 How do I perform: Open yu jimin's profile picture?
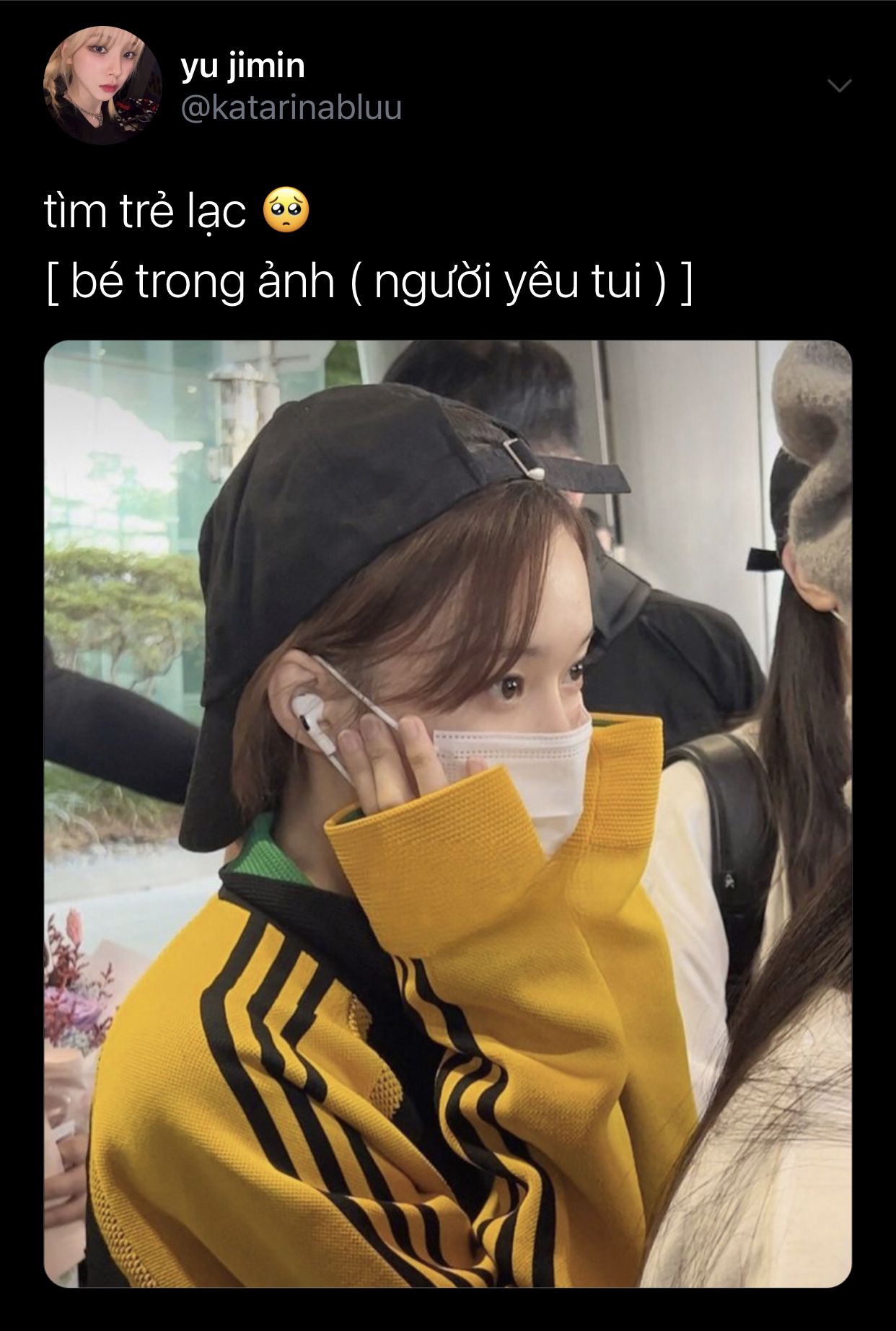pyautogui.click(x=102, y=86)
